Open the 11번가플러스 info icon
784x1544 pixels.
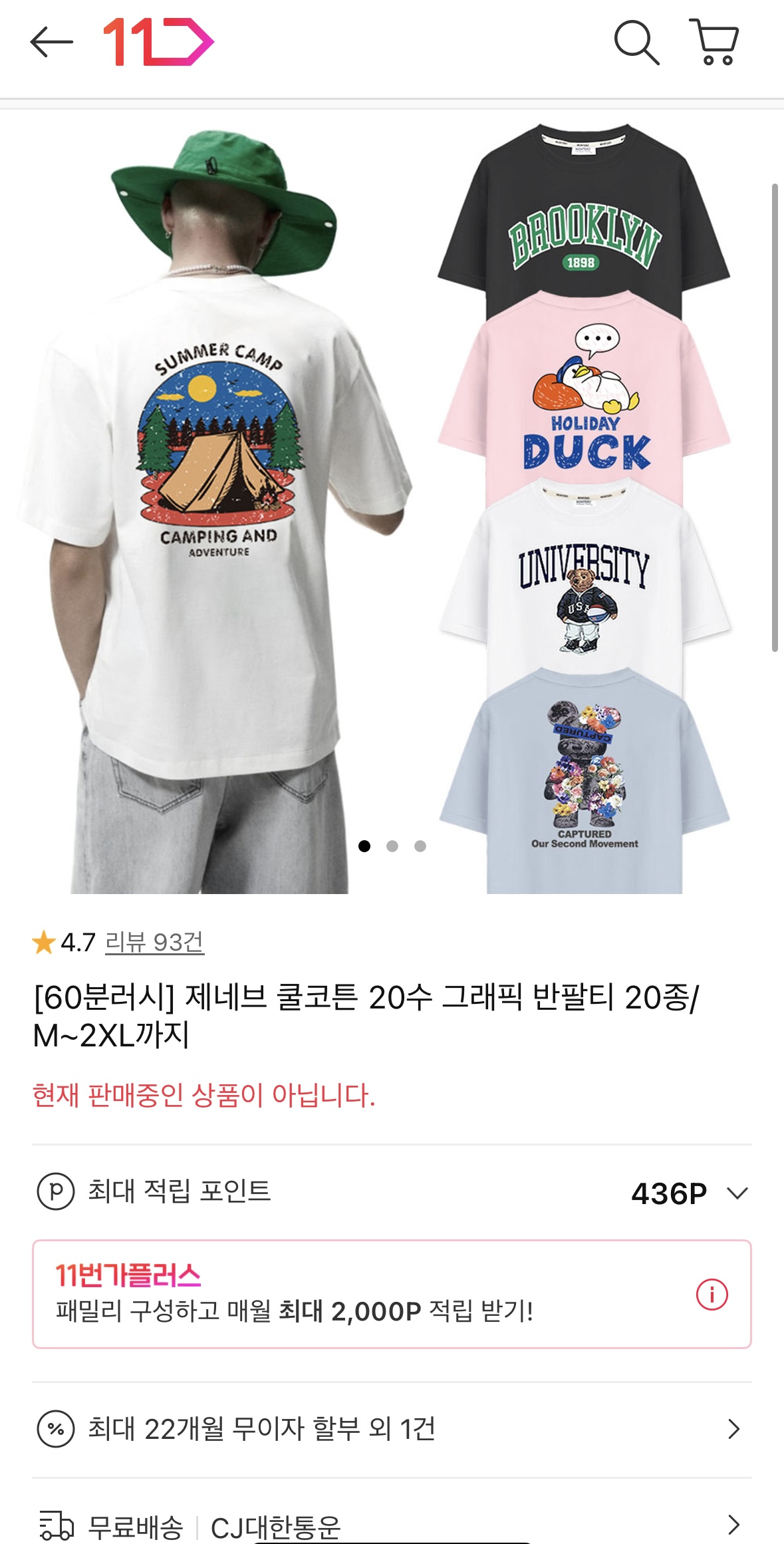tap(712, 1295)
